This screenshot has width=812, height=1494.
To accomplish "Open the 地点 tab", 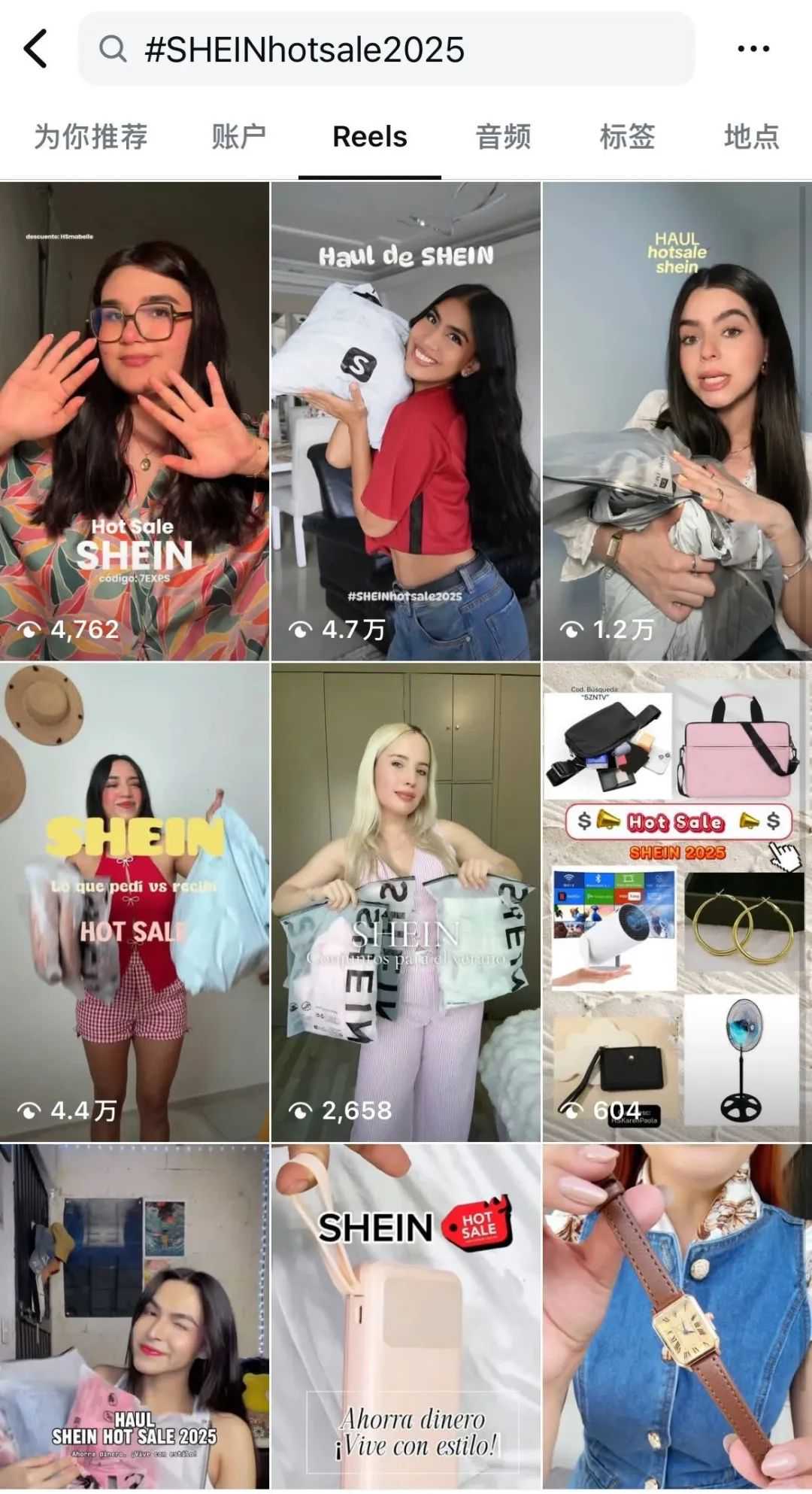I will [751, 137].
